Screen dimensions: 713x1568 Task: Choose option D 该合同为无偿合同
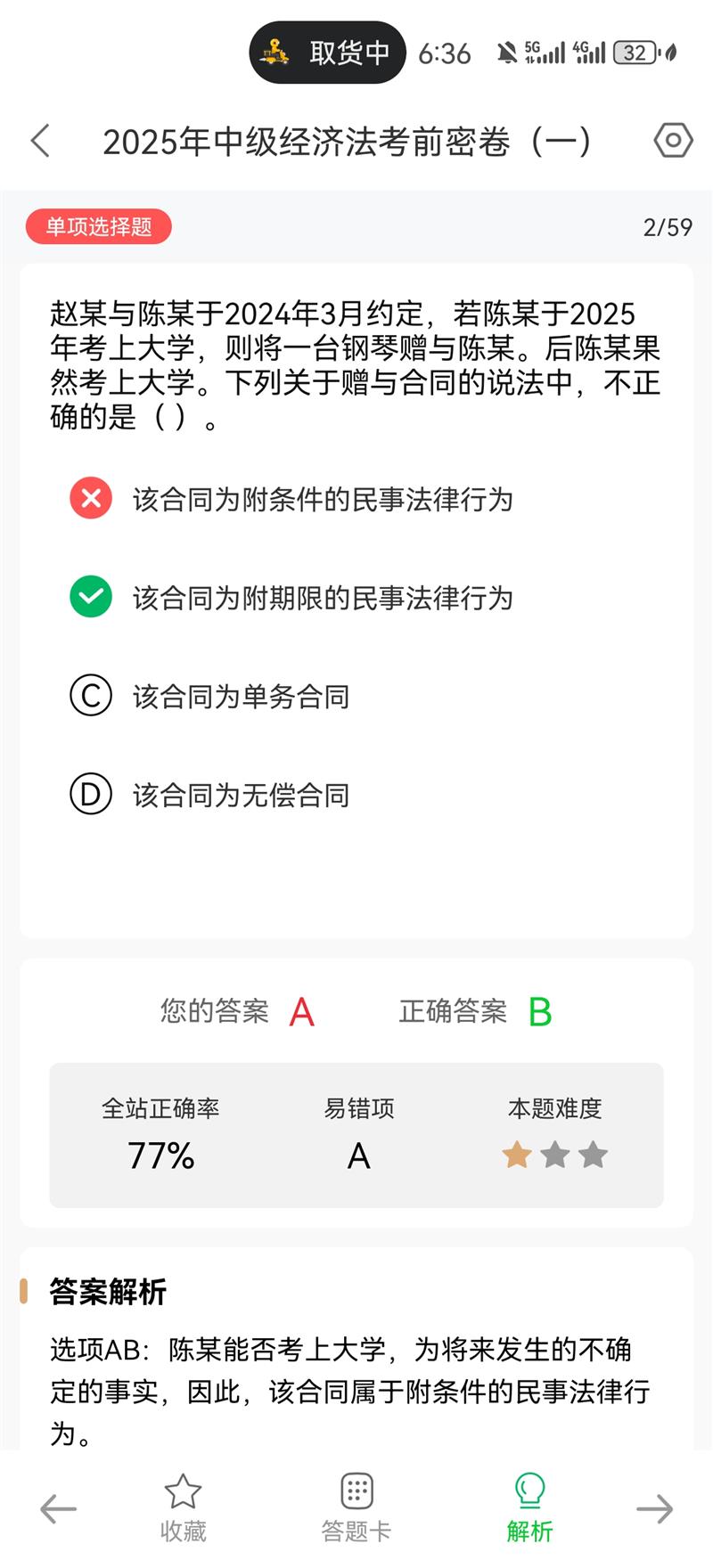tap(241, 795)
